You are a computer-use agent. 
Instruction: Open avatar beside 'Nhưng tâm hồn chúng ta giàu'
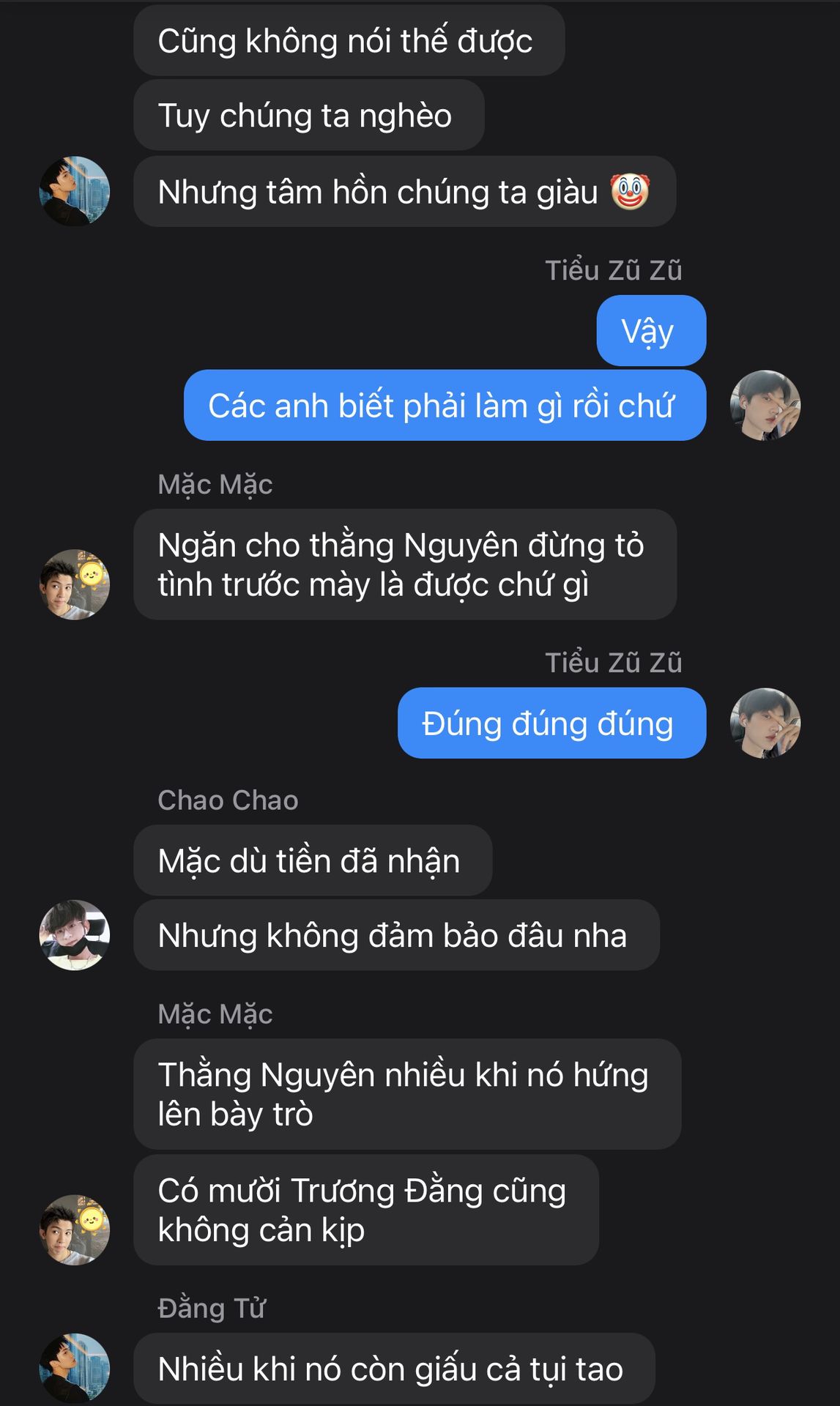click(74, 191)
